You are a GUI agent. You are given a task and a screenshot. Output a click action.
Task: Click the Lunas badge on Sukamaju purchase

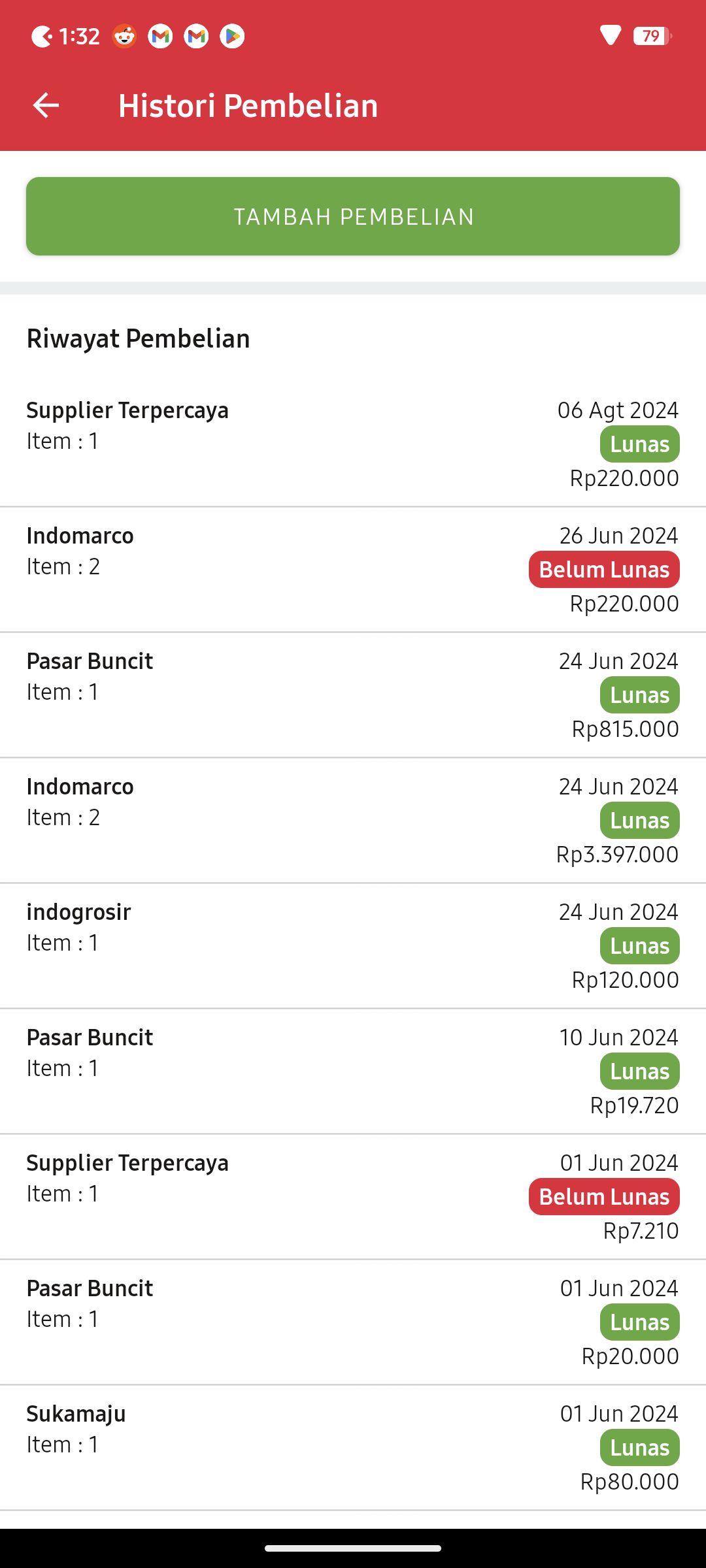639,1447
